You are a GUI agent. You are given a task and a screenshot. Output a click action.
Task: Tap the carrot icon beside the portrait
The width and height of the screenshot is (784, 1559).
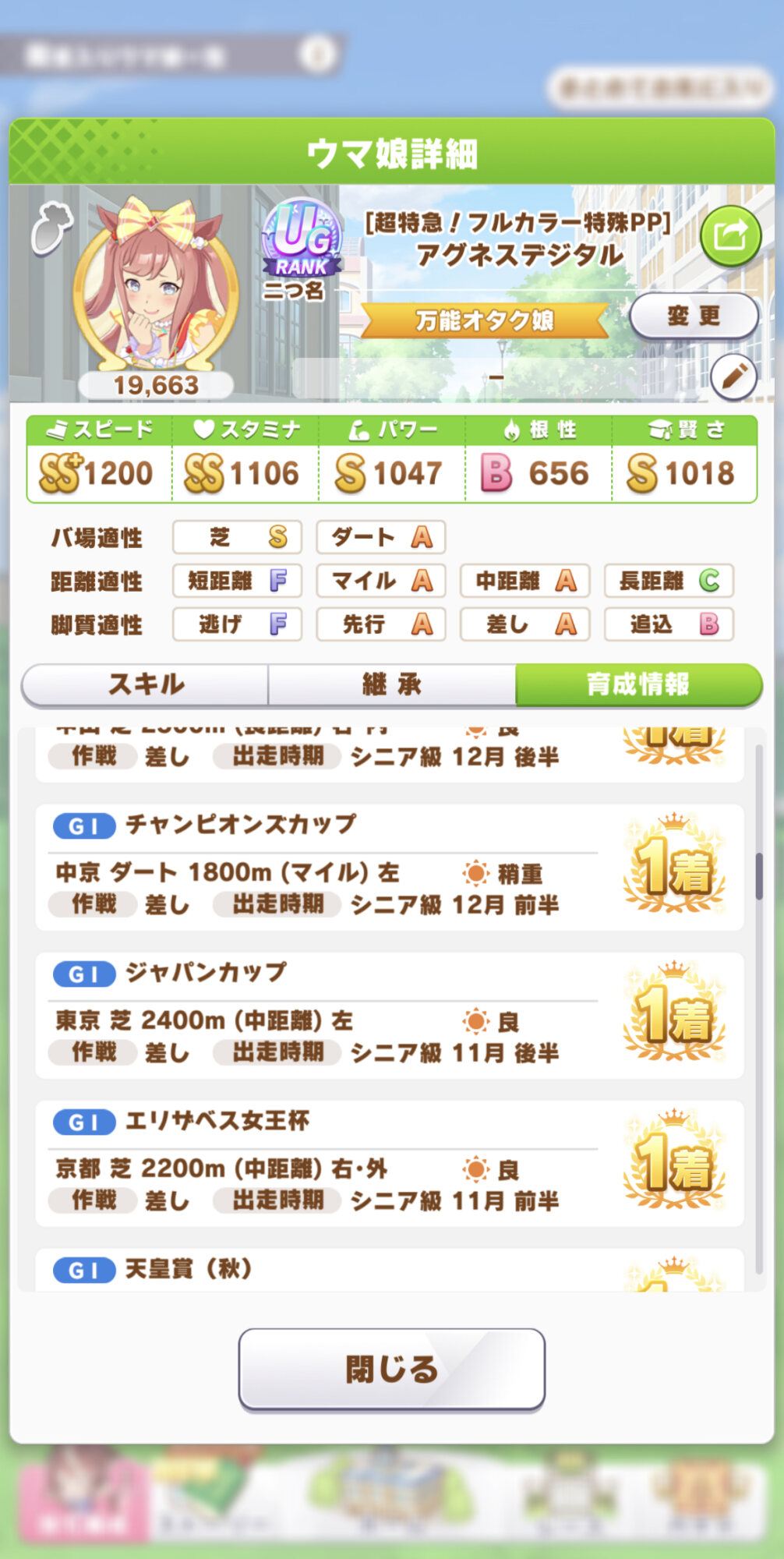tap(51, 228)
